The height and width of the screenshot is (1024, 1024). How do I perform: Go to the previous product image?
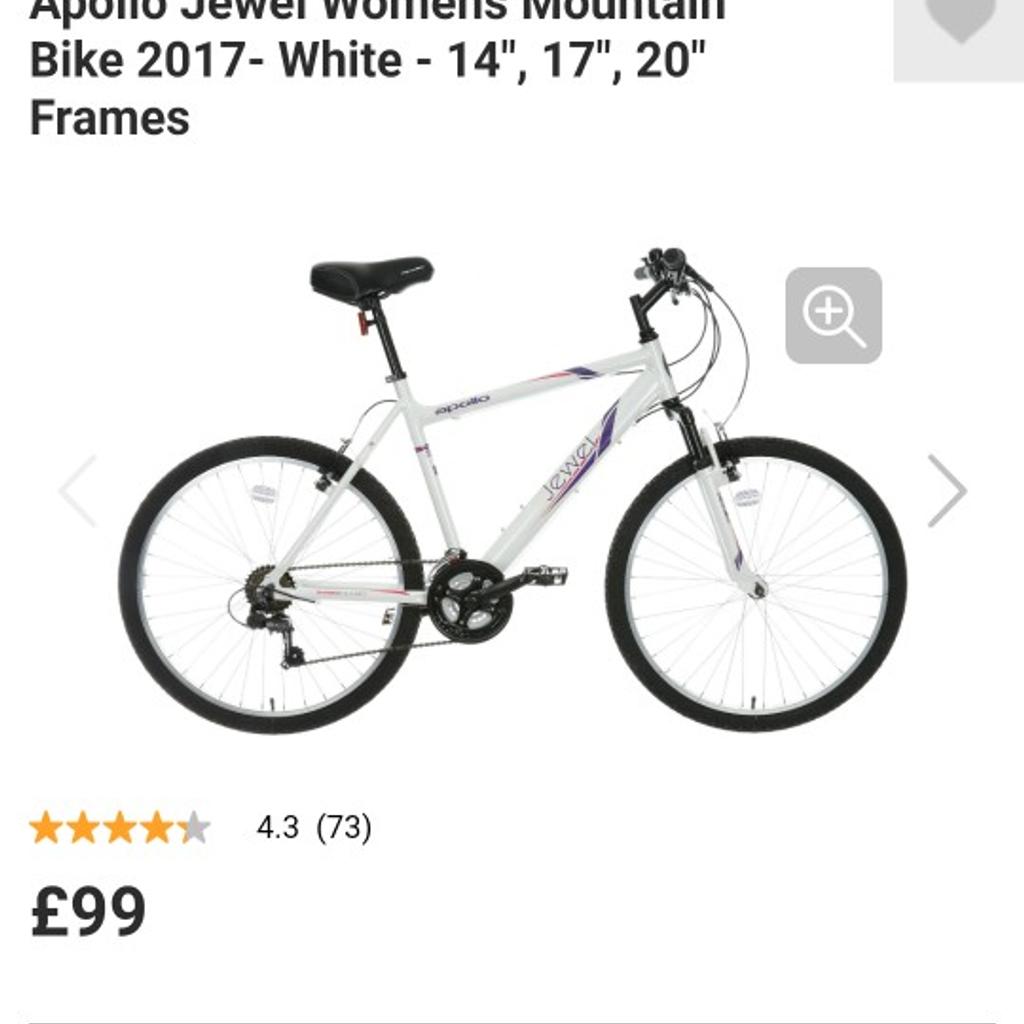pyautogui.click(x=78, y=490)
